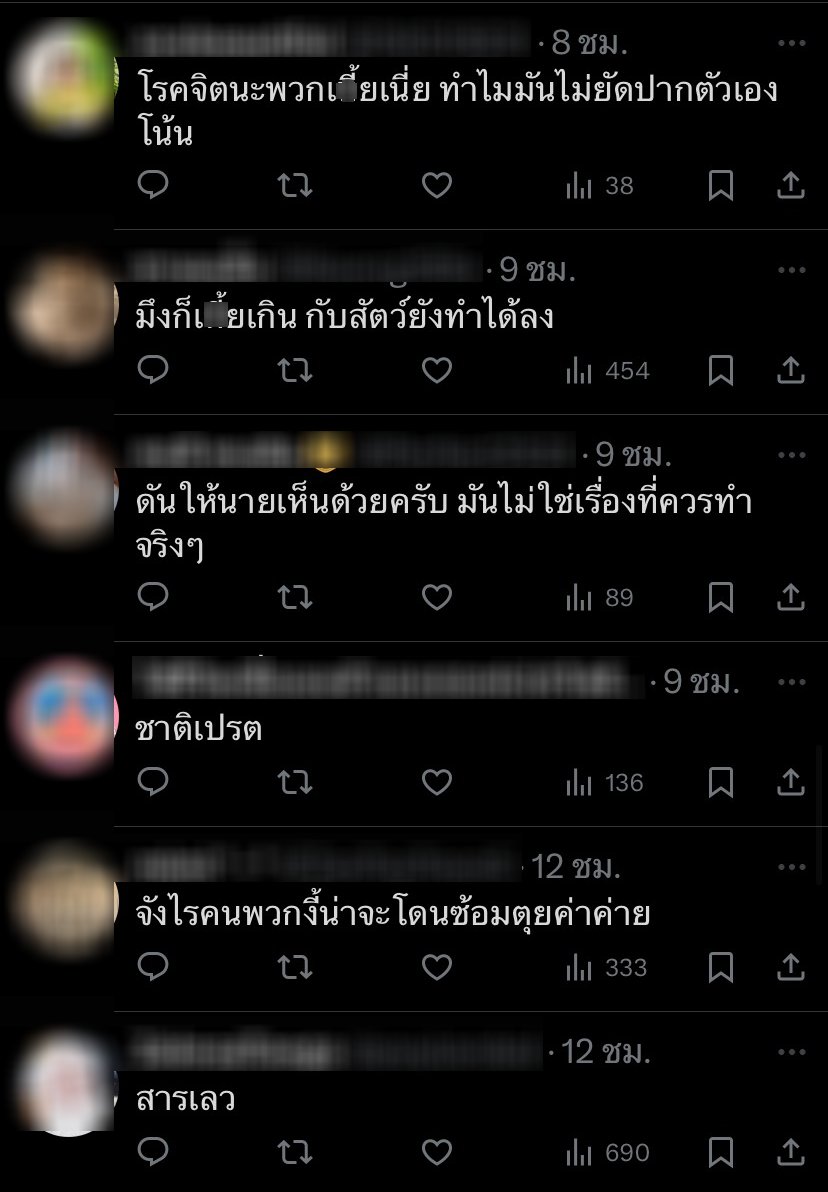Open overflow menu on the 'สารเลว' comment
Screen dimensions: 828x1192
tap(790, 1052)
